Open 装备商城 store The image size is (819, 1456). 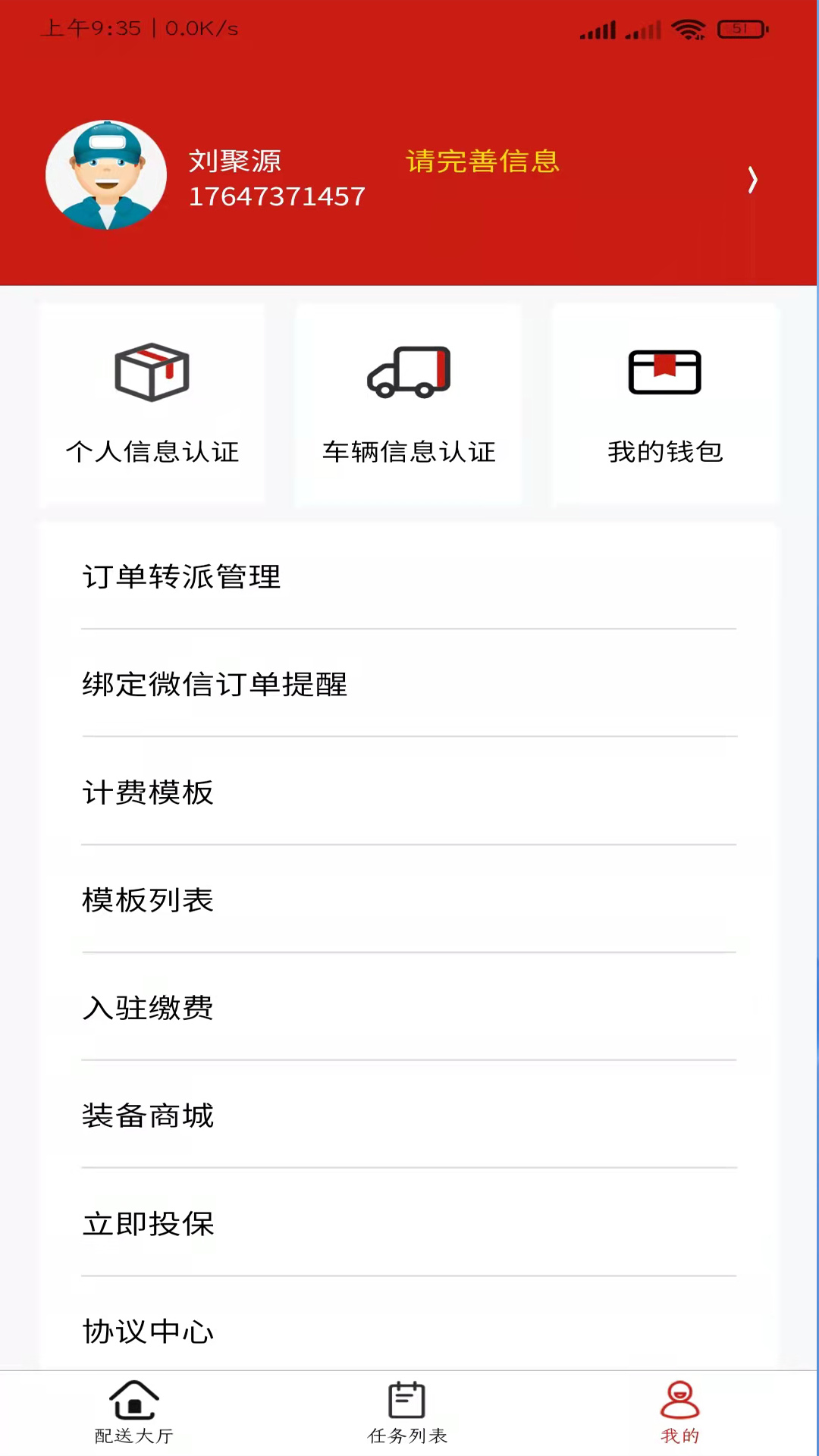tap(409, 1115)
